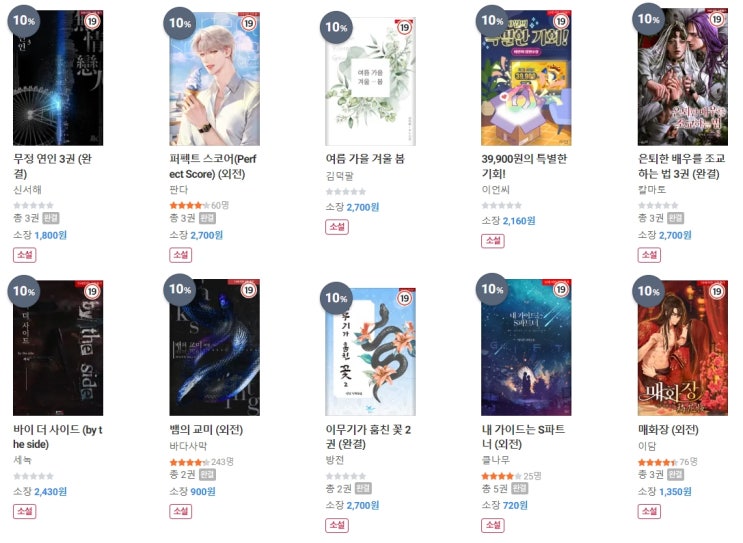Open 퍼펙트 스코어(Perfect Score) (외전) book
Image resolution: width=743 pixels, height=543 pixels.
point(214,79)
